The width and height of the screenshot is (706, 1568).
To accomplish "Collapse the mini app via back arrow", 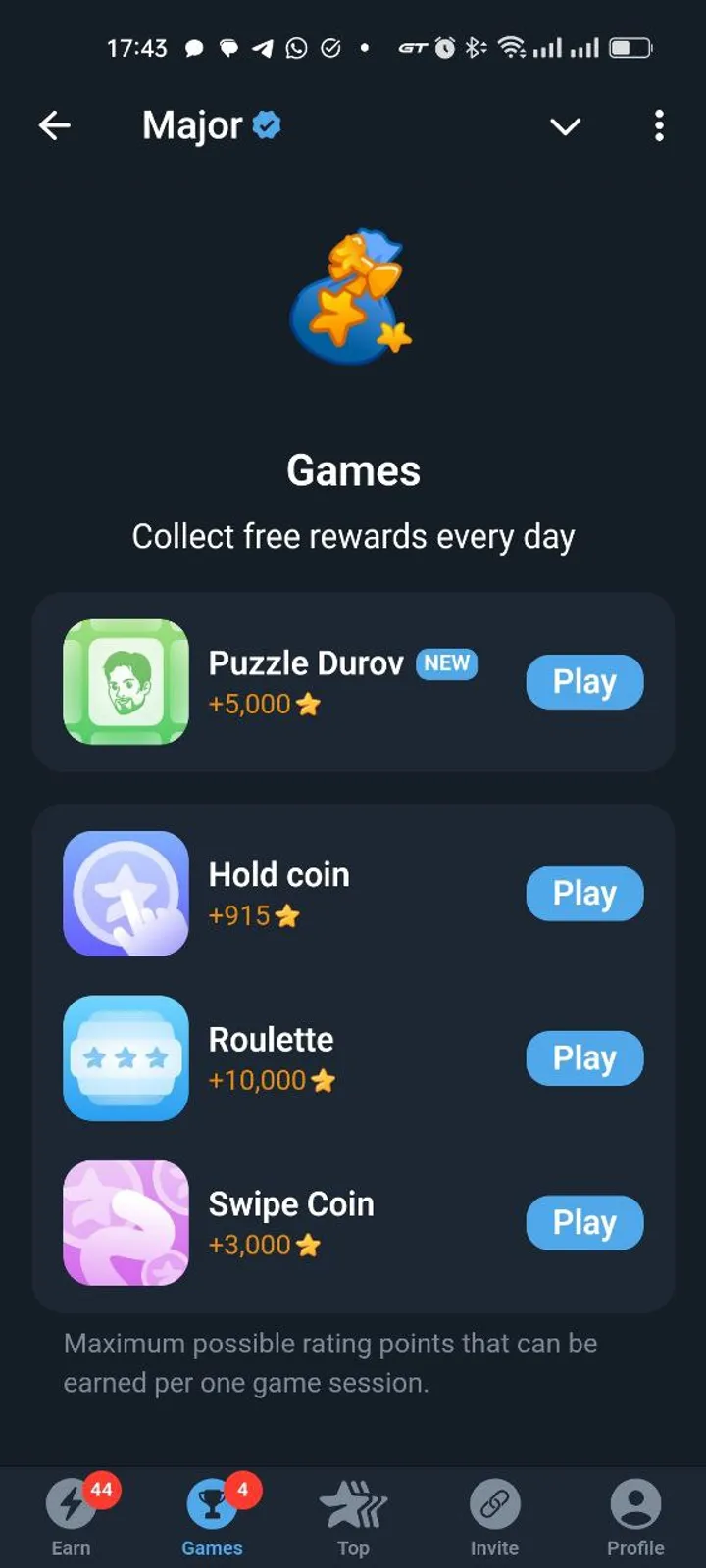I will click(x=55, y=125).
